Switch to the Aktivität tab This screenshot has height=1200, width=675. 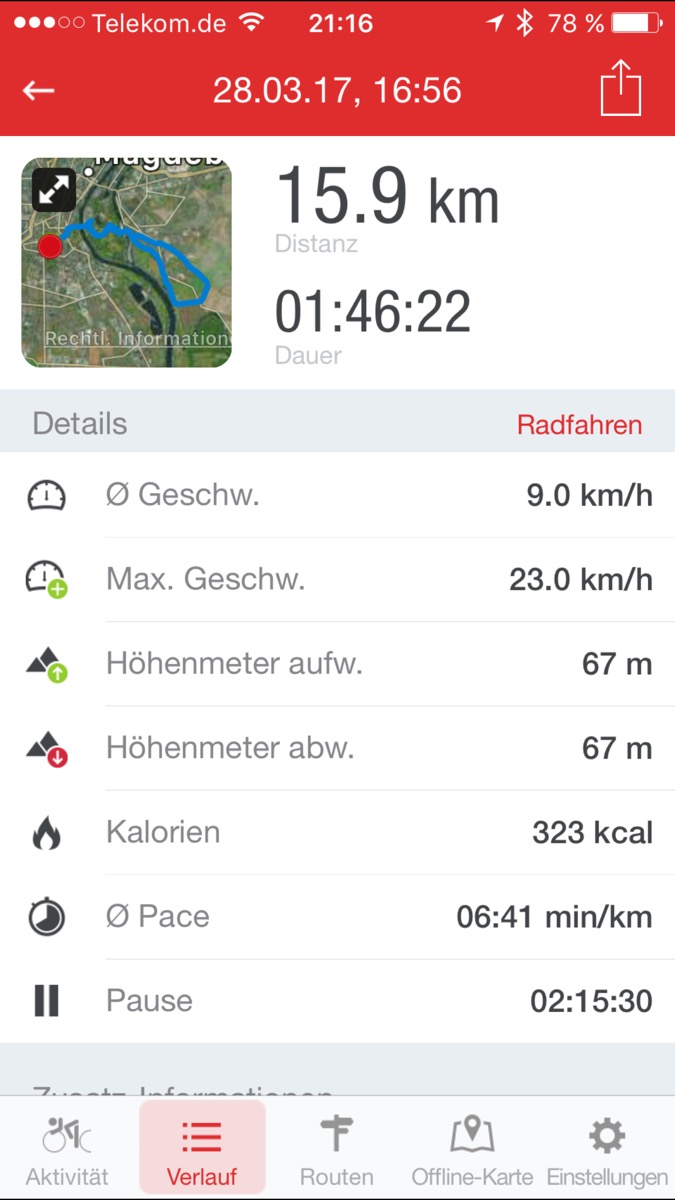point(67,1150)
